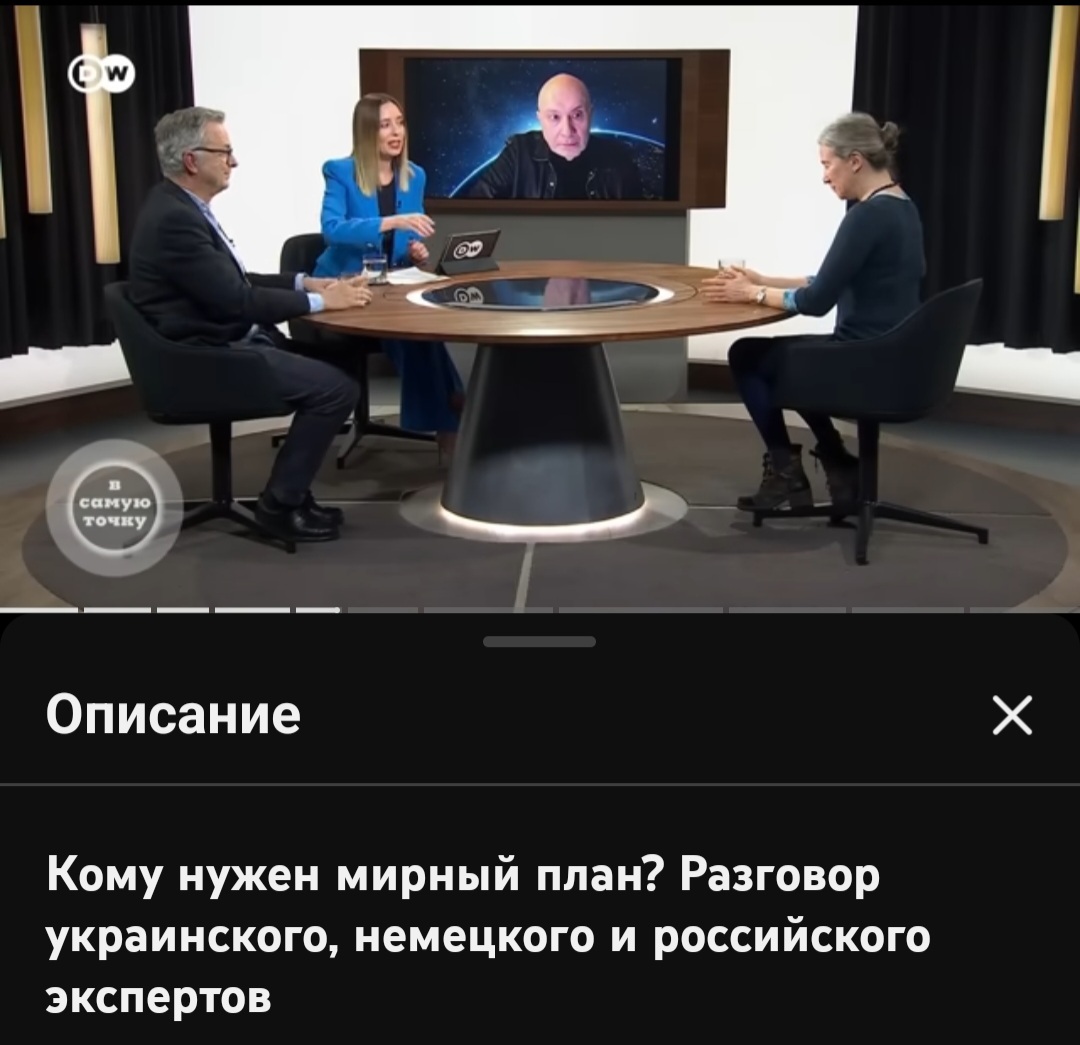Screen dimensions: 1080x1045
Task: Tap the video player to show controls
Action: (x=540, y=305)
